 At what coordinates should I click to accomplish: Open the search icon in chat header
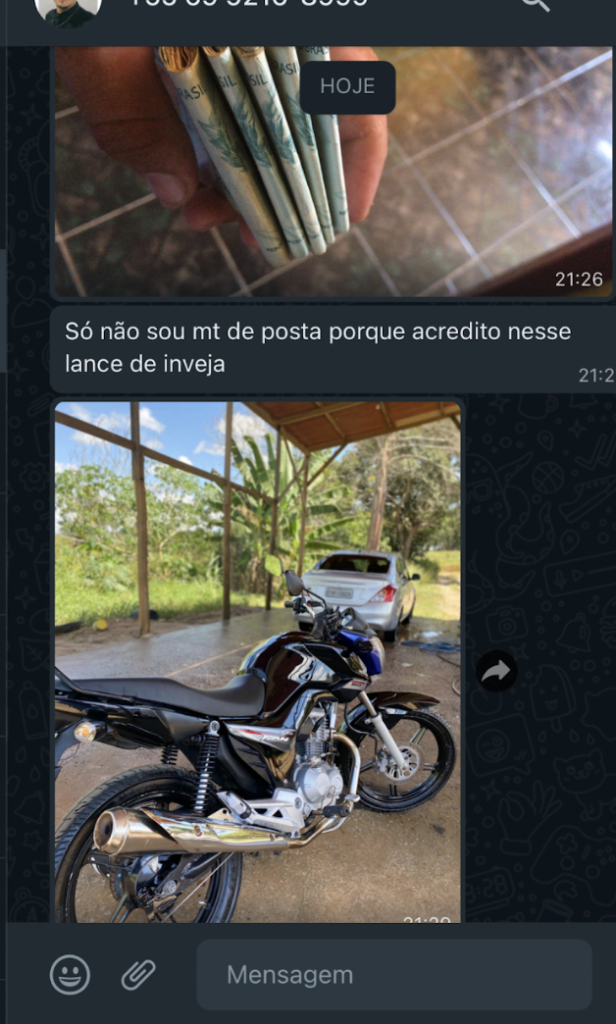[536, 4]
